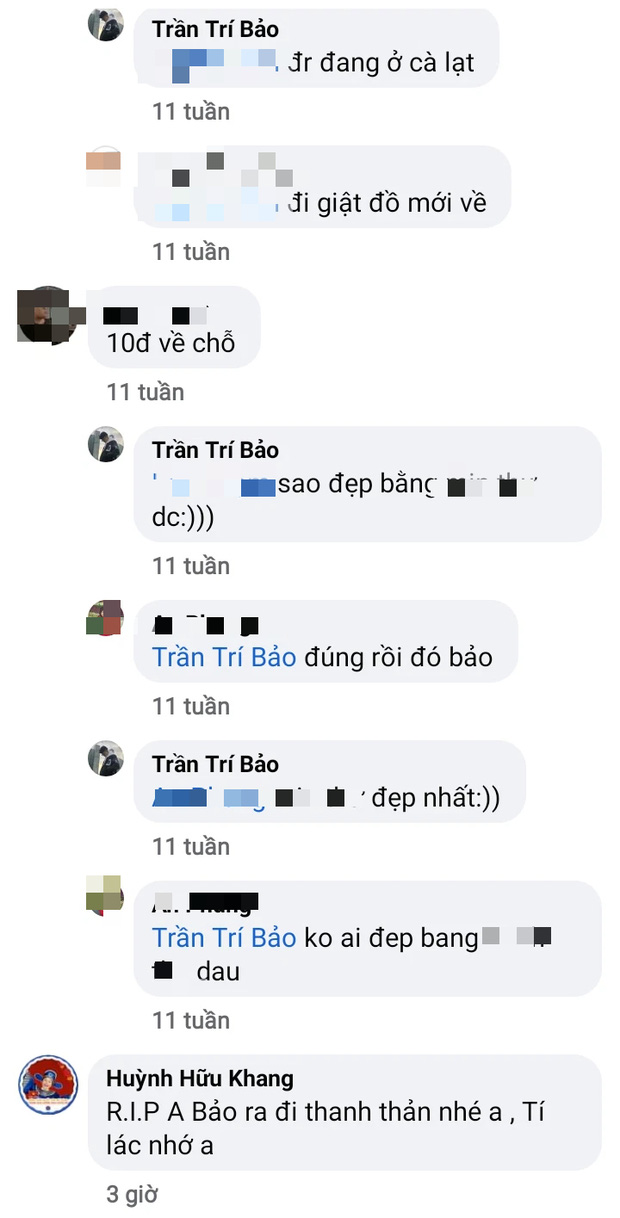Tap Trần Trí Bảo's name above "đẹp nhất:))"
620x1218 pixels.
215,764
